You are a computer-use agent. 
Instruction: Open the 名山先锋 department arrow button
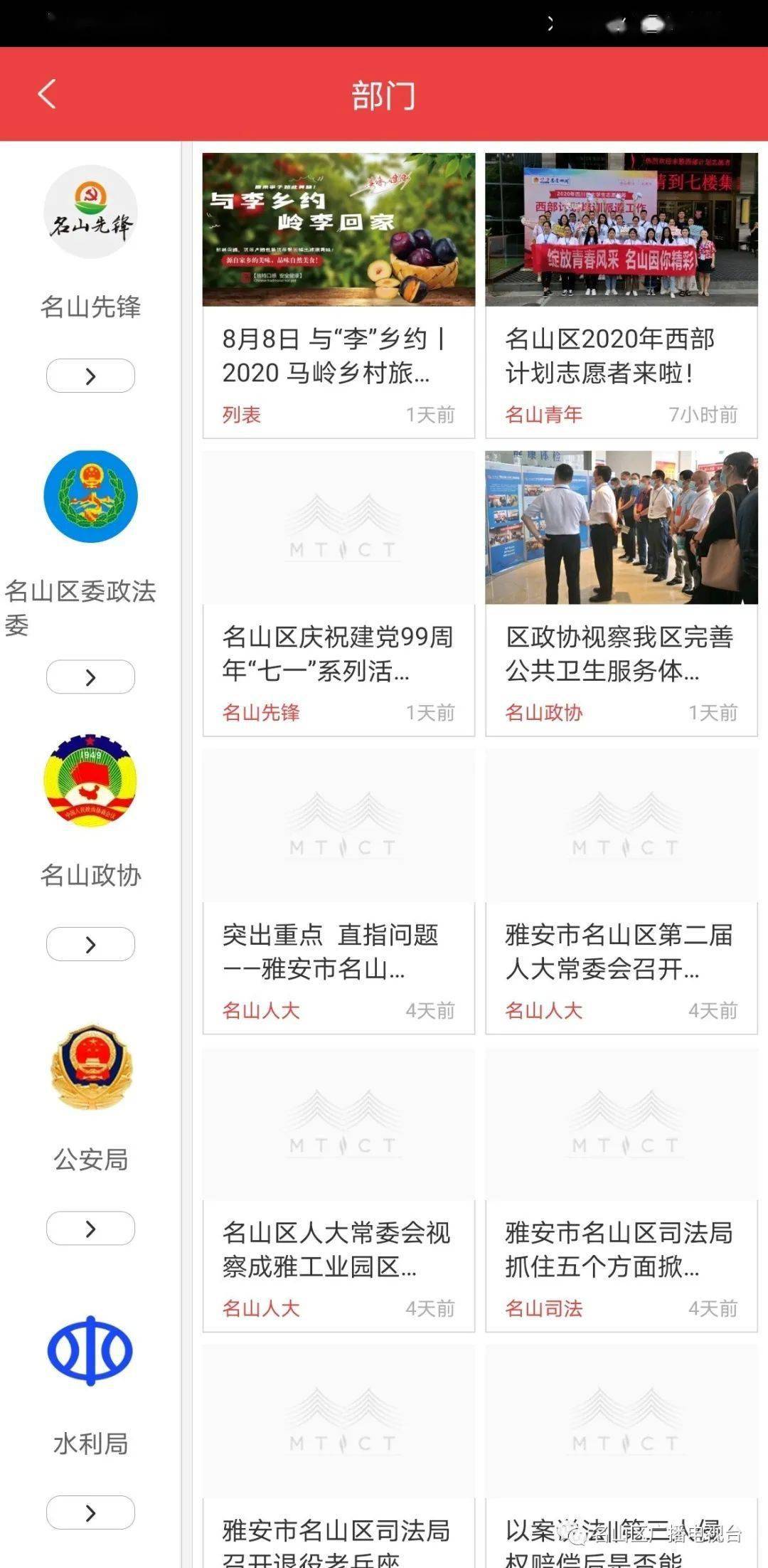coord(90,376)
